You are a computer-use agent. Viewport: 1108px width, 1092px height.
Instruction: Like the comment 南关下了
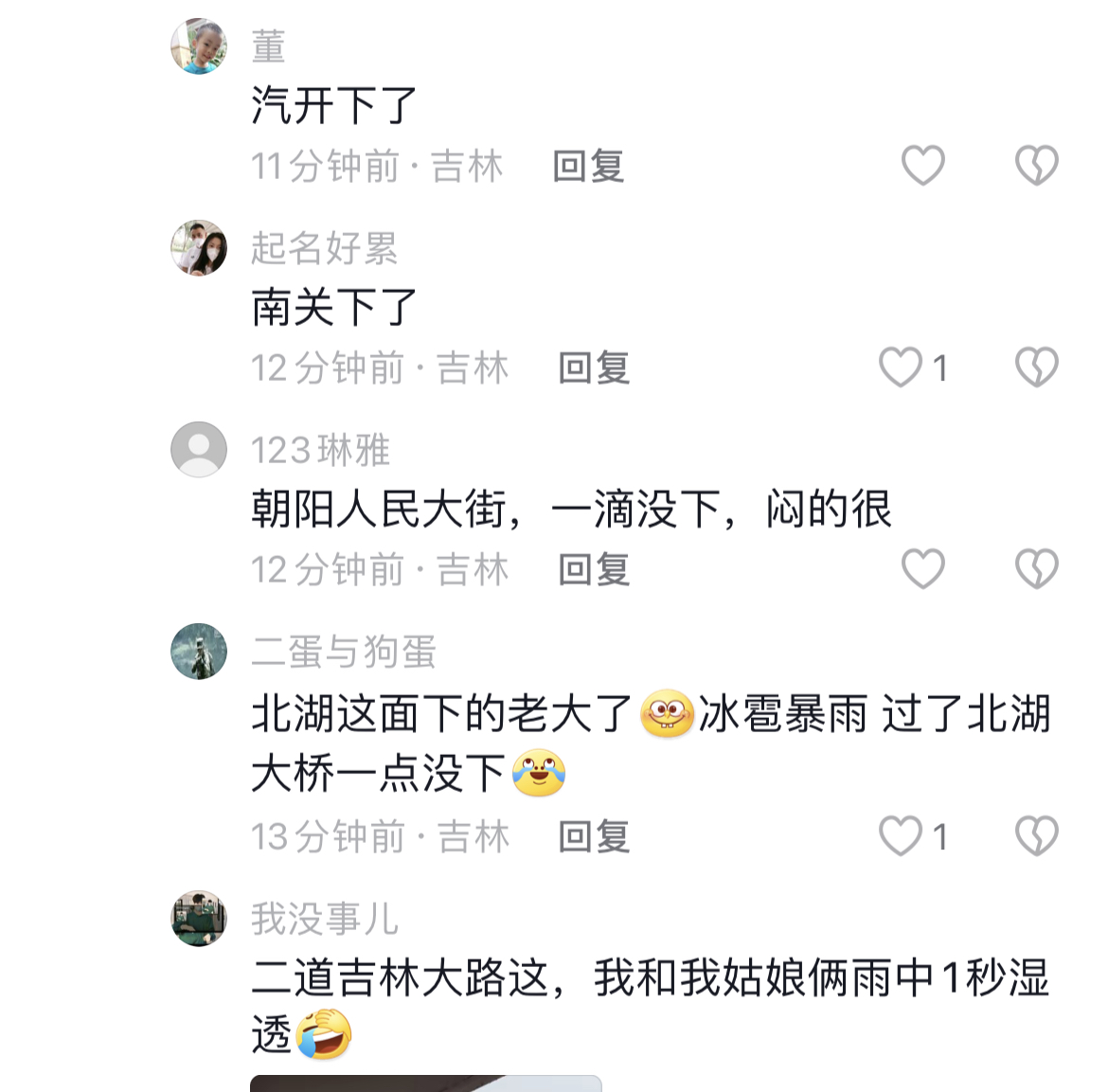tap(901, 367)
